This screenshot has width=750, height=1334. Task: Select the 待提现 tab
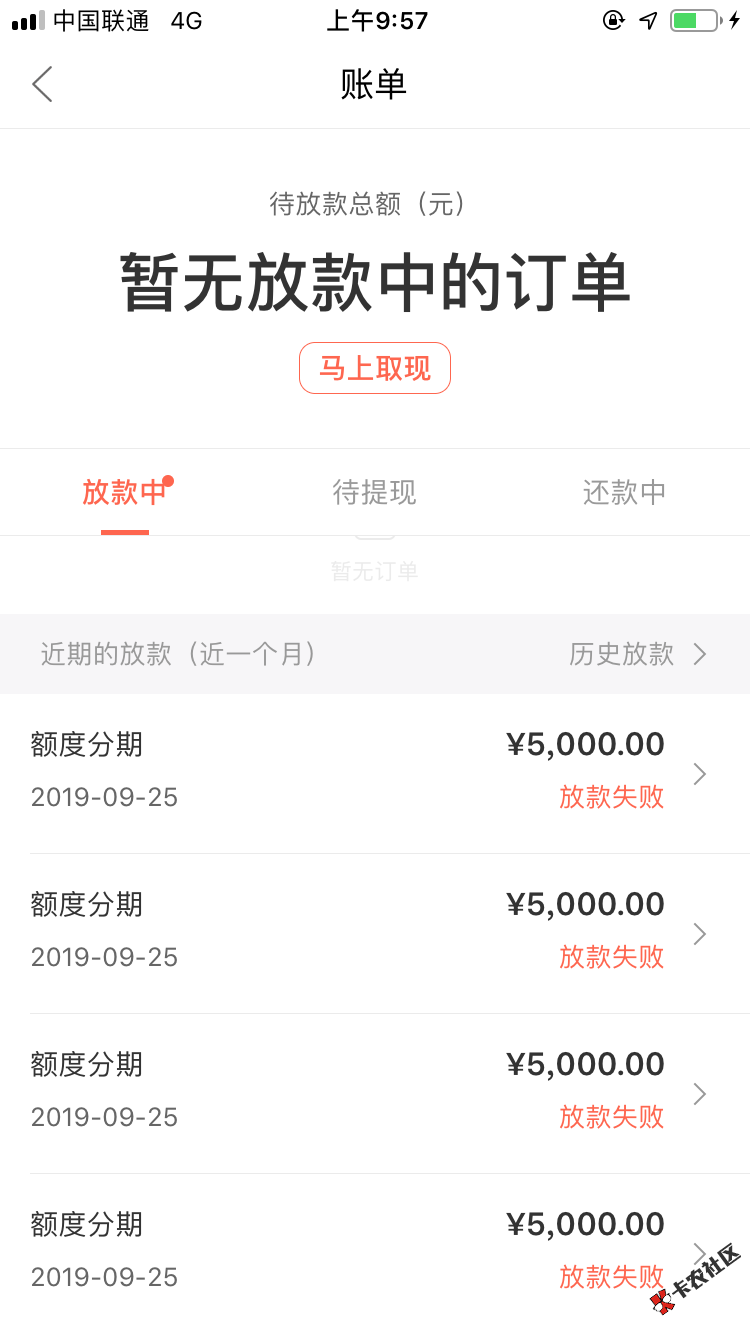(x=374, y=492)
